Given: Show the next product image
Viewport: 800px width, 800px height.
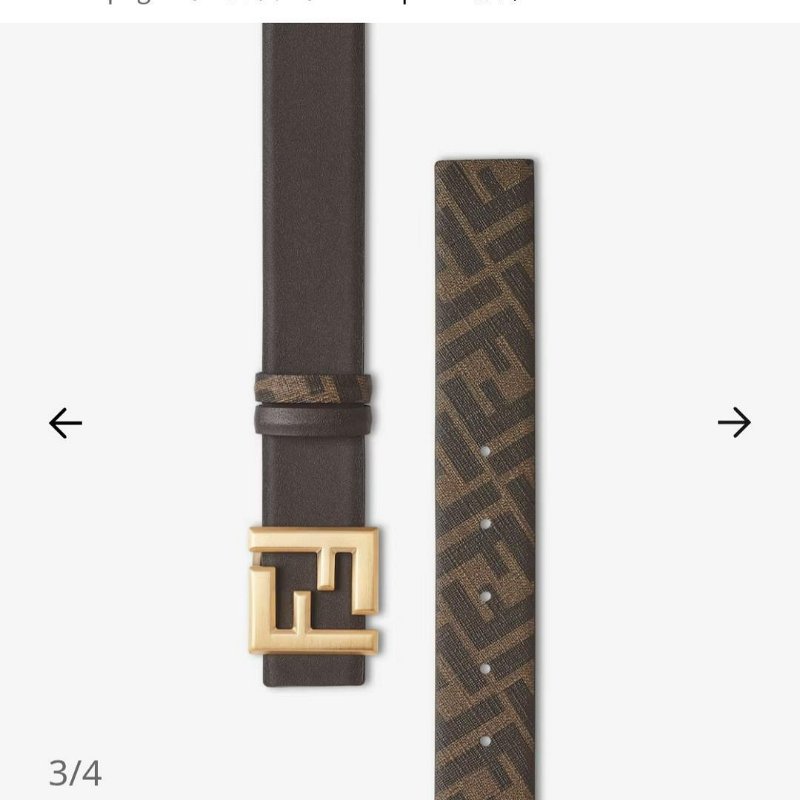Looking at the screenshot, I should [x=734, y=423].
